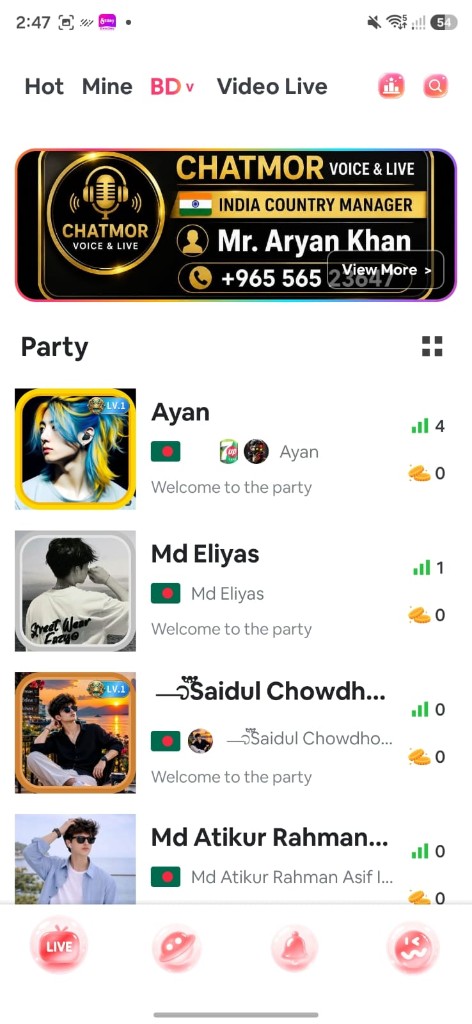Screen dimensions: 472x1024
Task: Open the ranking leaderboard icon
Action: click(391, 86)
